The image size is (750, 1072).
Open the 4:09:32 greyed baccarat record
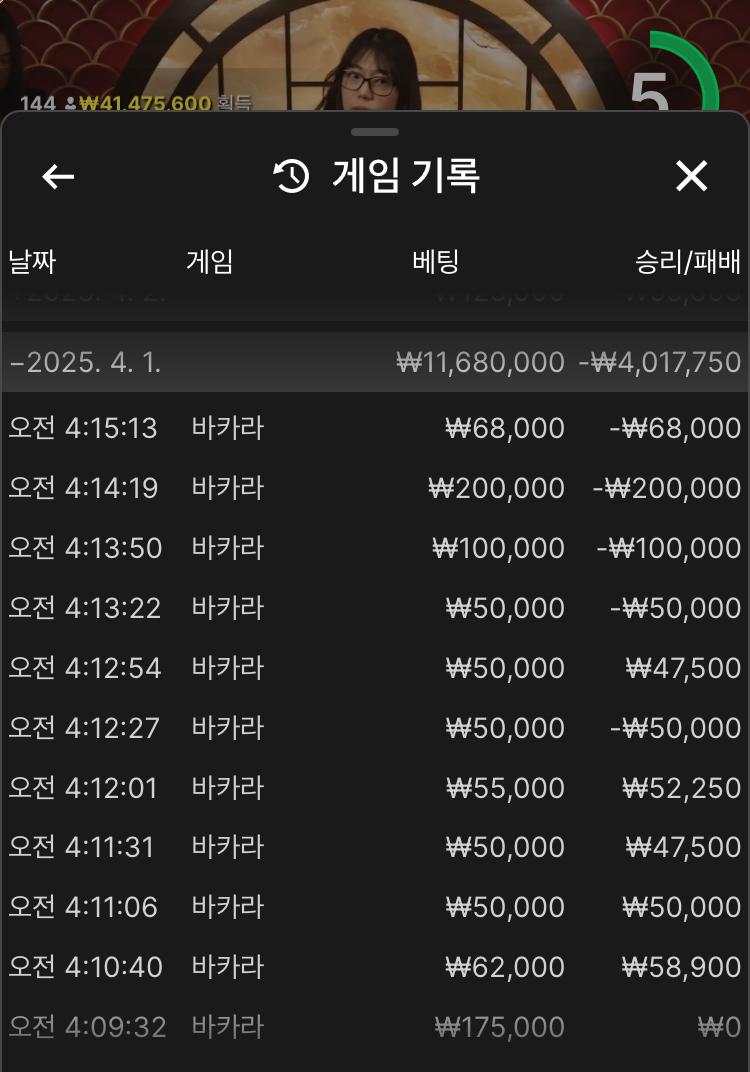tap(375, 1027)
